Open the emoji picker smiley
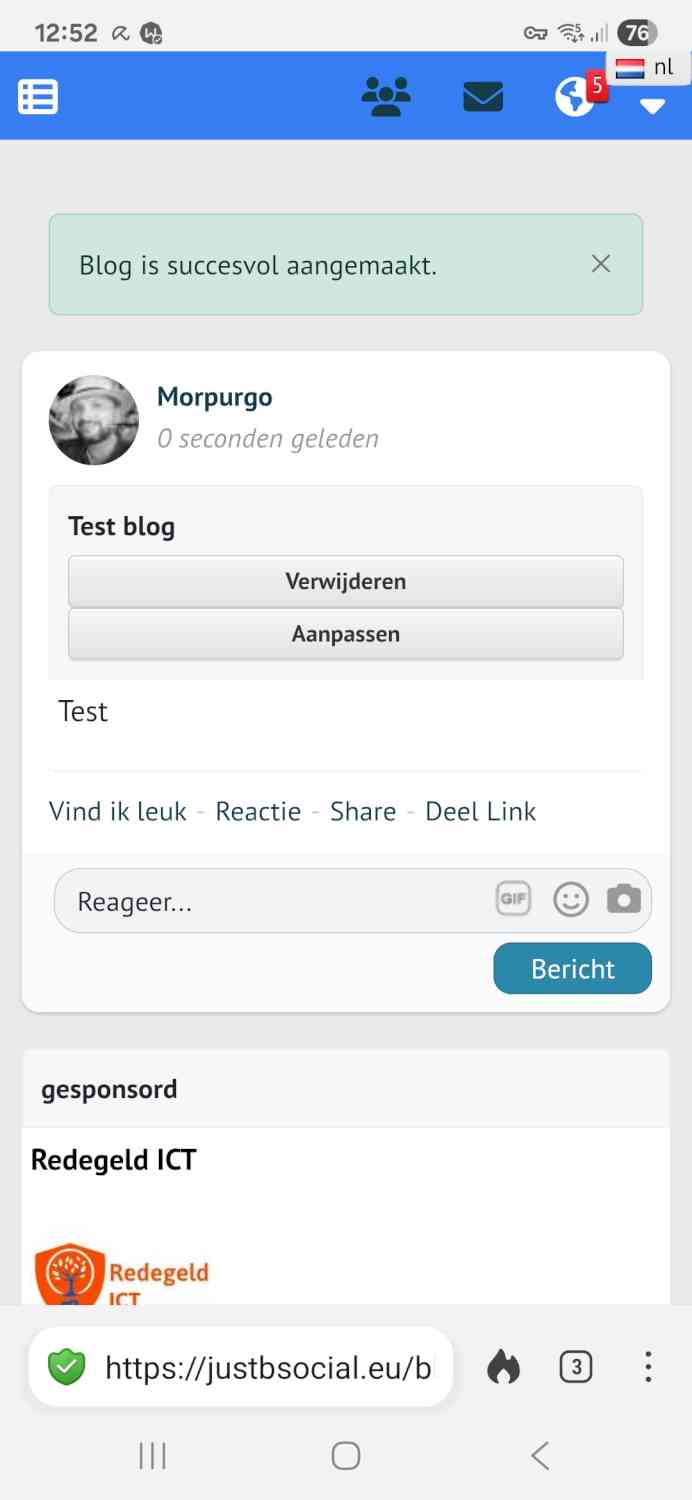This screenshot has height=1500, width=692. [571, 899]
